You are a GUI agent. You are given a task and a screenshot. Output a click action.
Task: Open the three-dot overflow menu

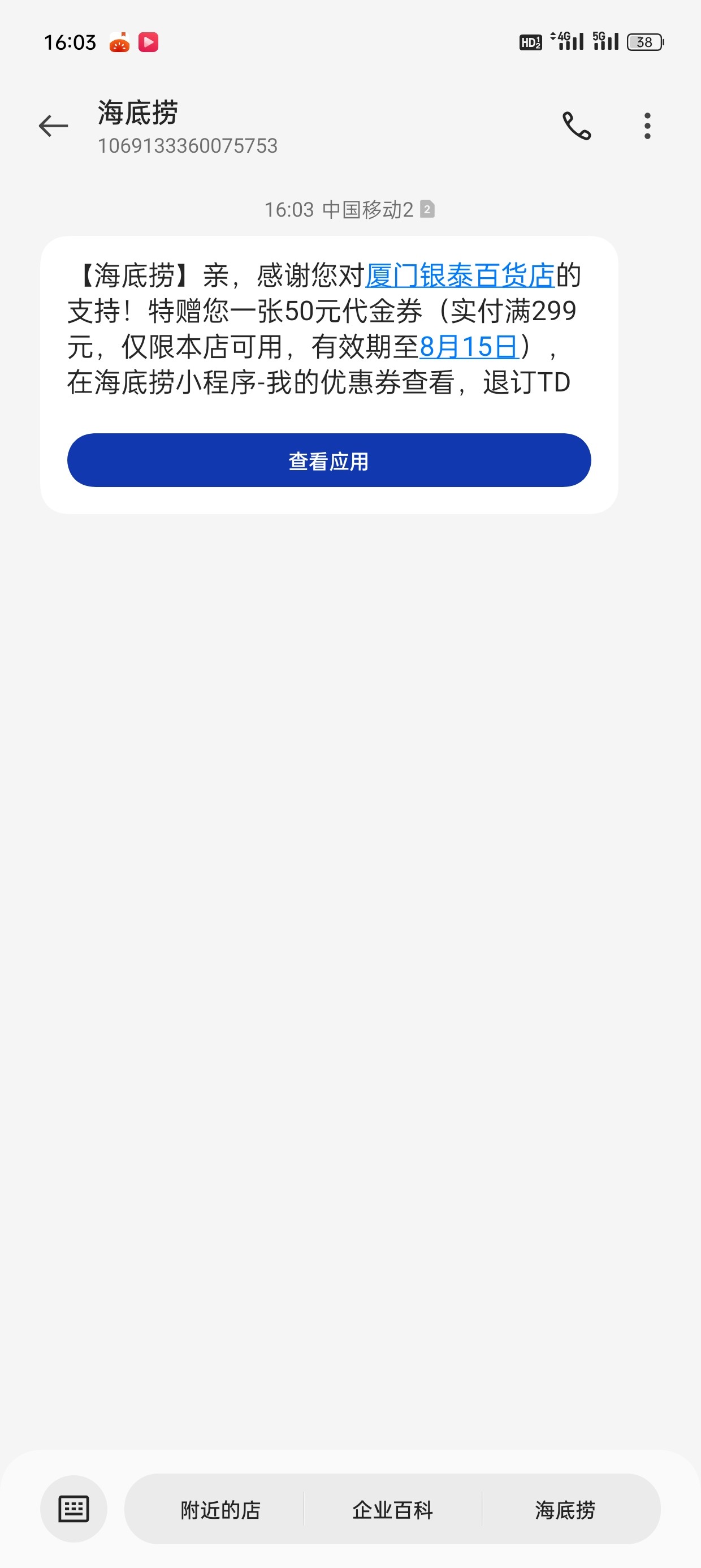(x=647, y=126)
